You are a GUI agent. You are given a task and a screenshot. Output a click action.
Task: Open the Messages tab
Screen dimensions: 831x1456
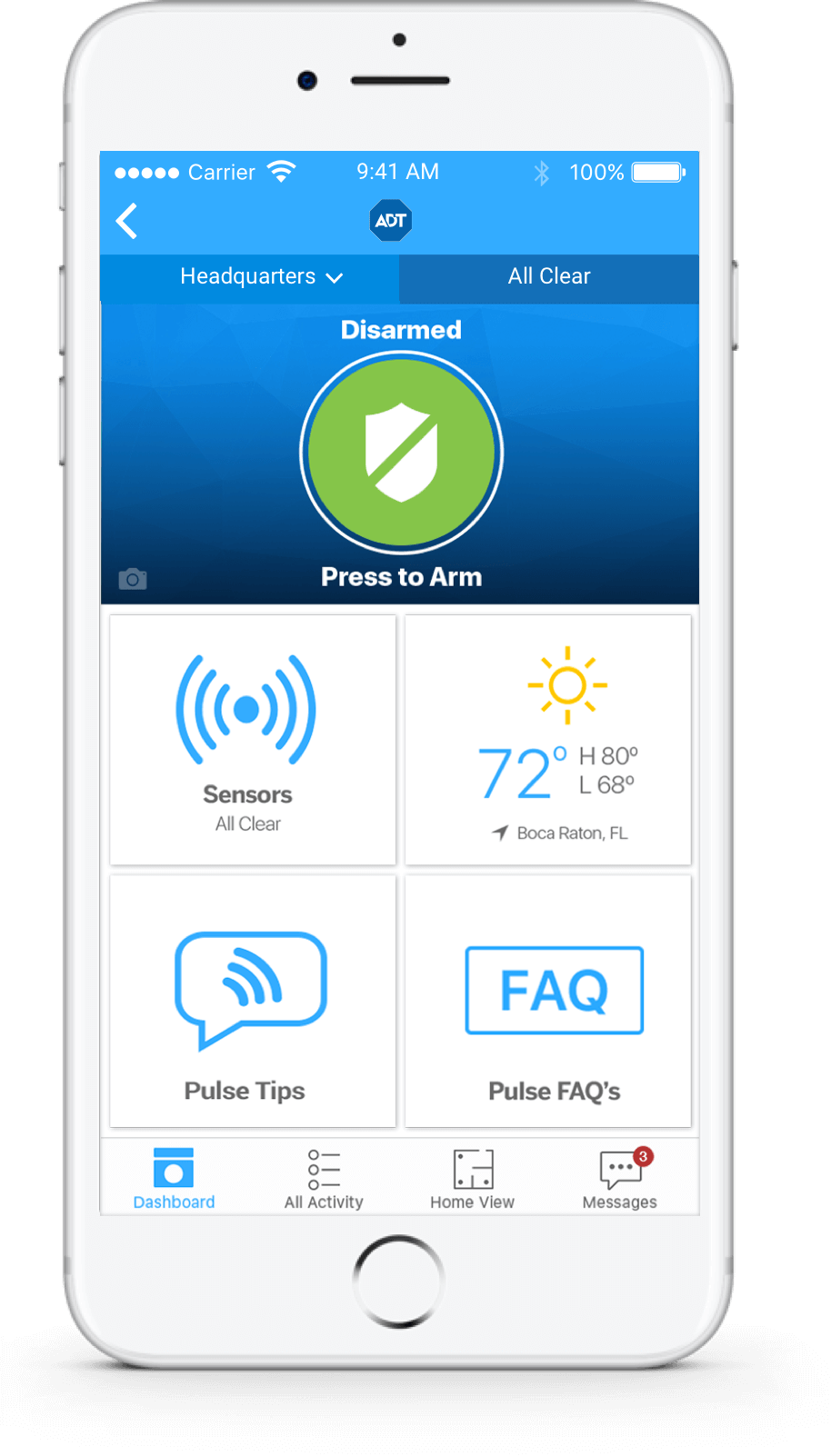(620, 1179)
